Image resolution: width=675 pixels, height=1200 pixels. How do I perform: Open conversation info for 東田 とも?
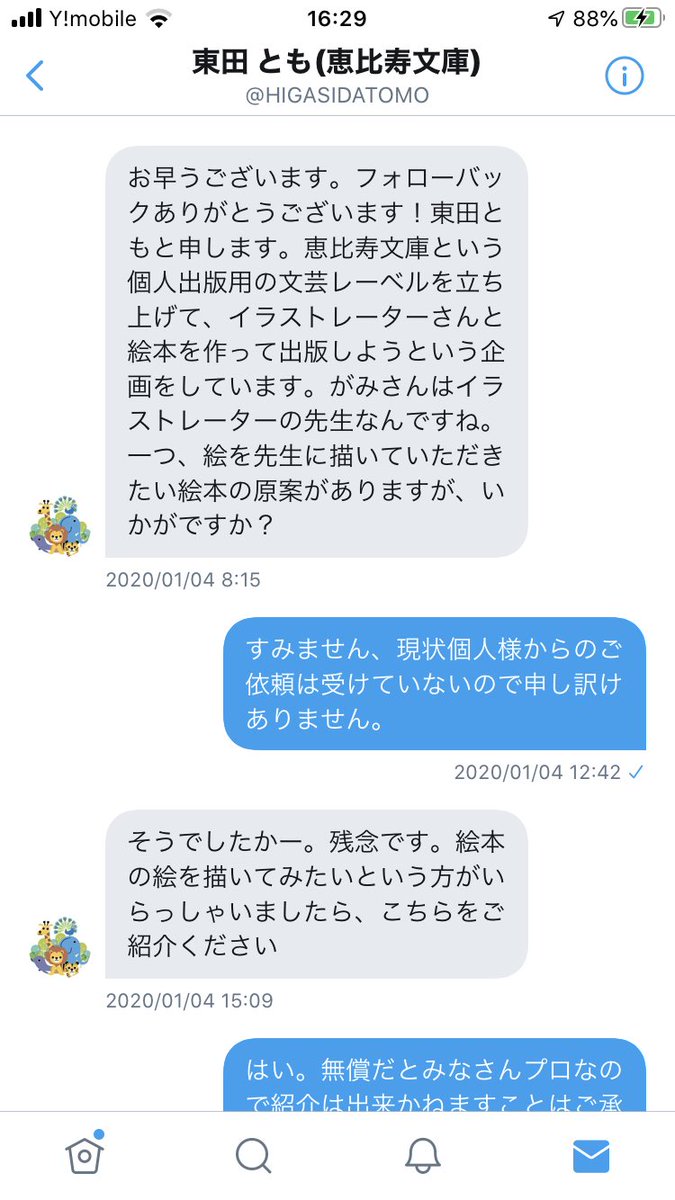click(624, 76)
